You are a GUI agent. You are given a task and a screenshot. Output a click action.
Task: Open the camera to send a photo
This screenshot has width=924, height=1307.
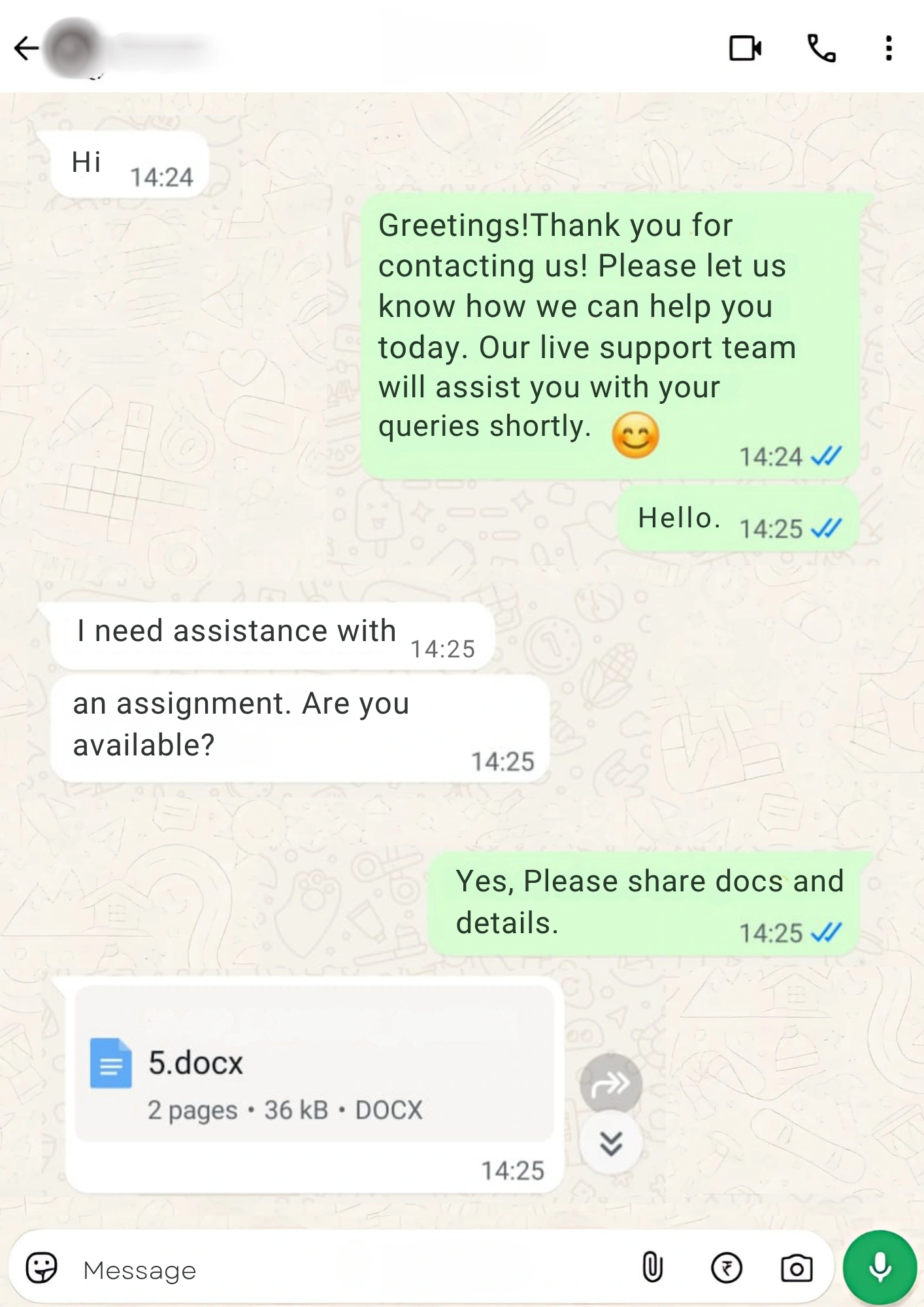(797, 1268)
